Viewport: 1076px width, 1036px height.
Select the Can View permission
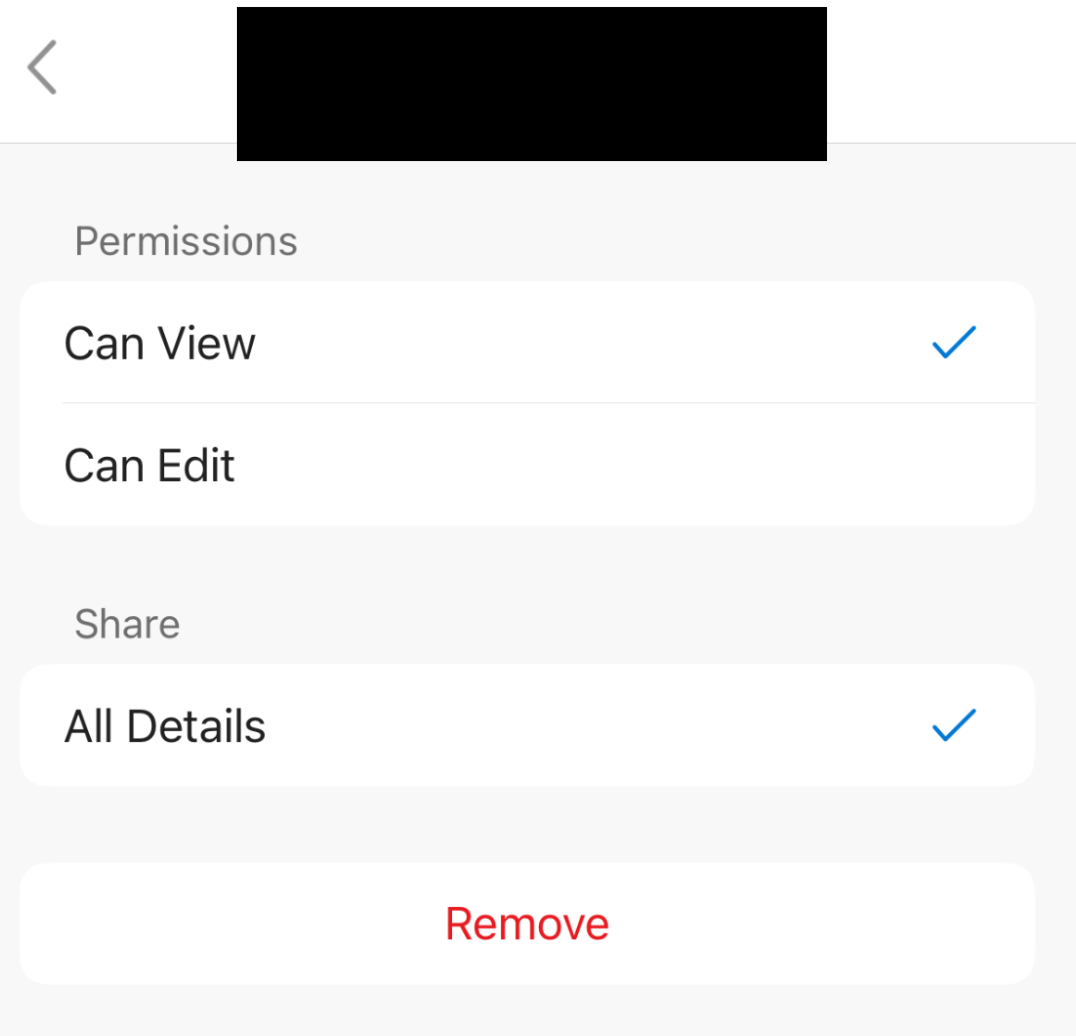(x=527, y=344)
